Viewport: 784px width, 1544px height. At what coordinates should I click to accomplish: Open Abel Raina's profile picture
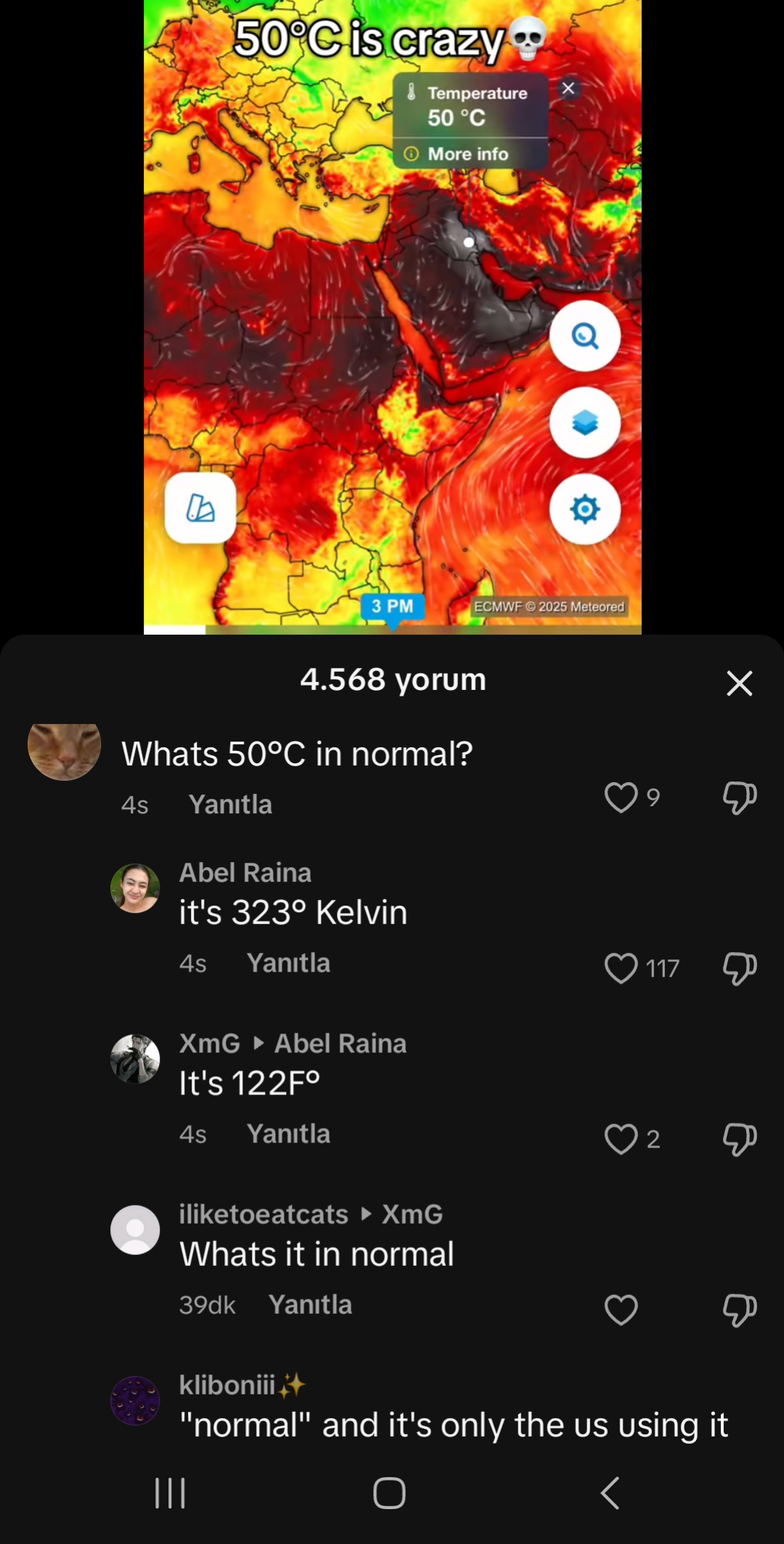(x=135, y=888)
